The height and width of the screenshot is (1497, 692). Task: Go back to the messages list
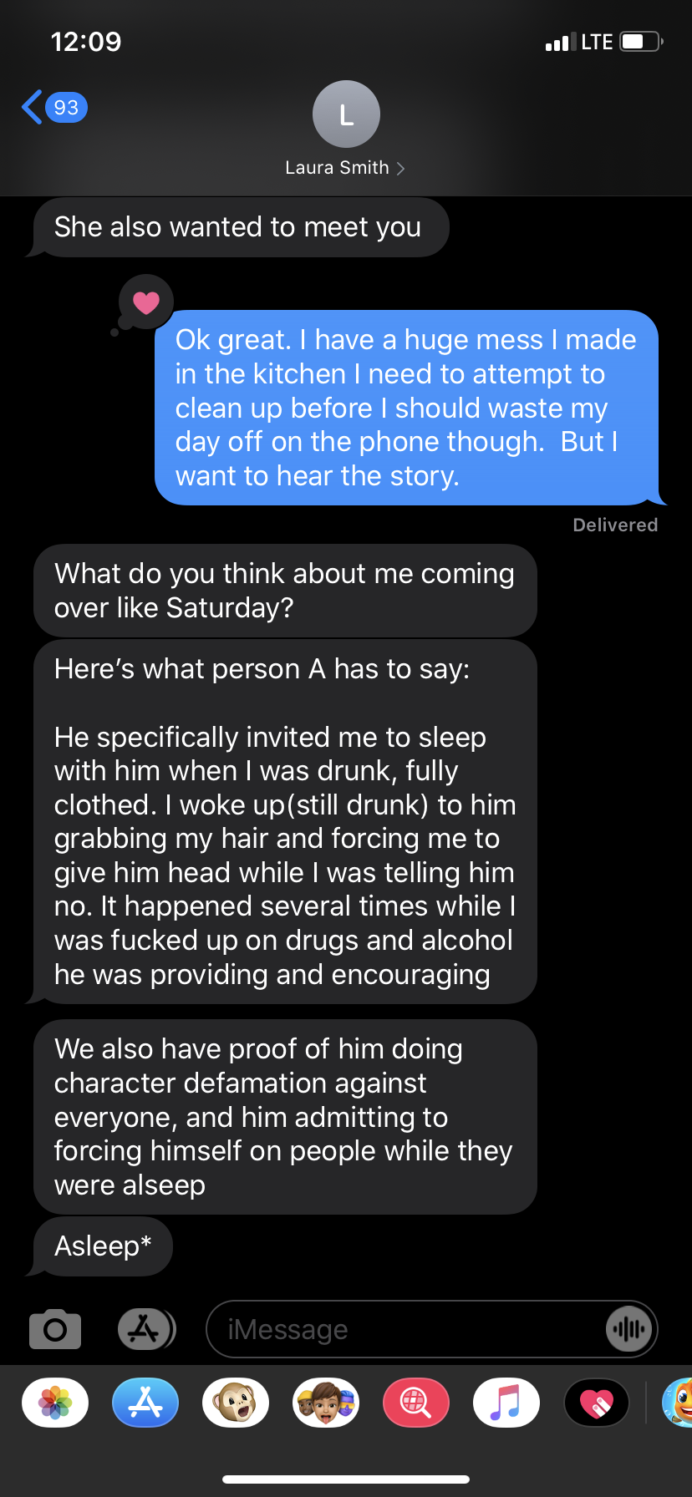click(53, 107)
